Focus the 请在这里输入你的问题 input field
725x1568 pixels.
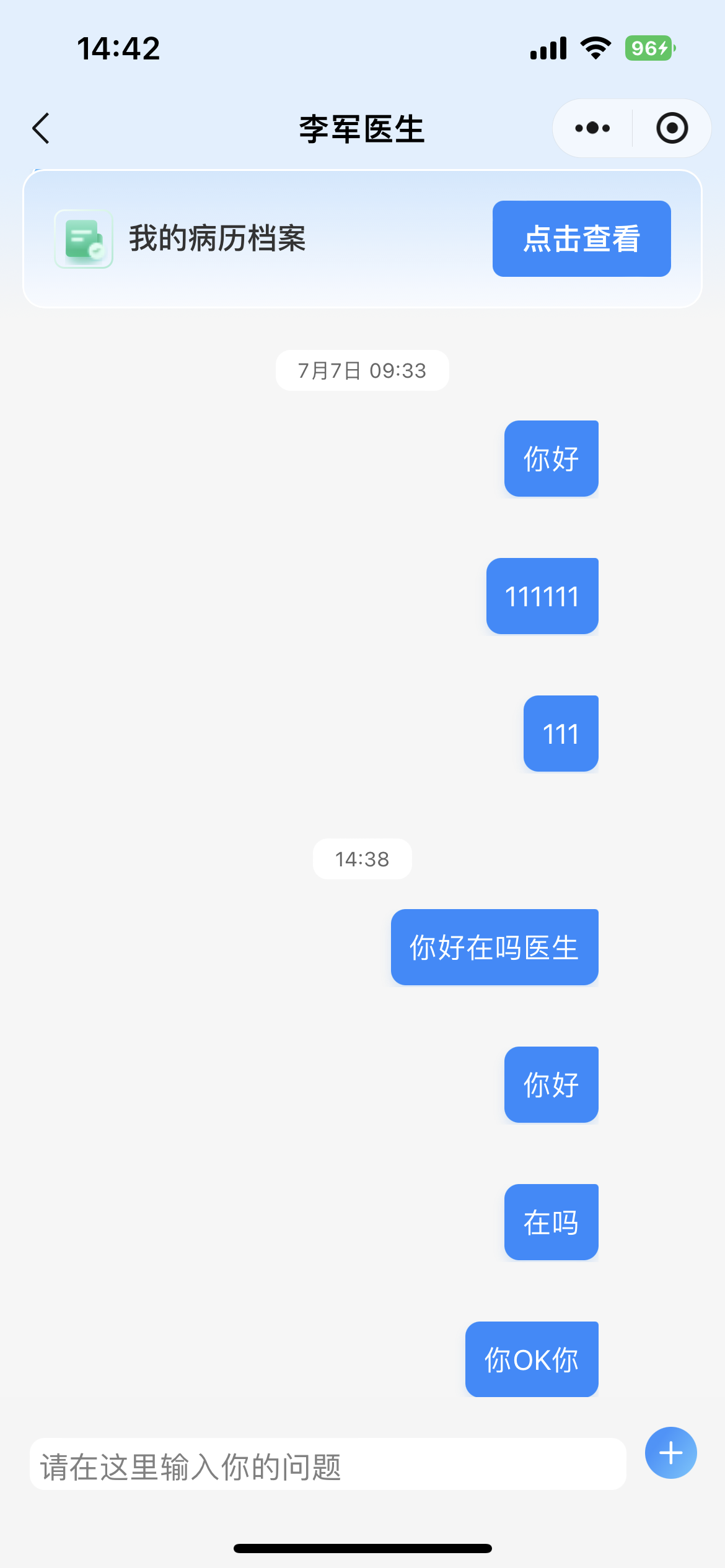coord(327,1465)
